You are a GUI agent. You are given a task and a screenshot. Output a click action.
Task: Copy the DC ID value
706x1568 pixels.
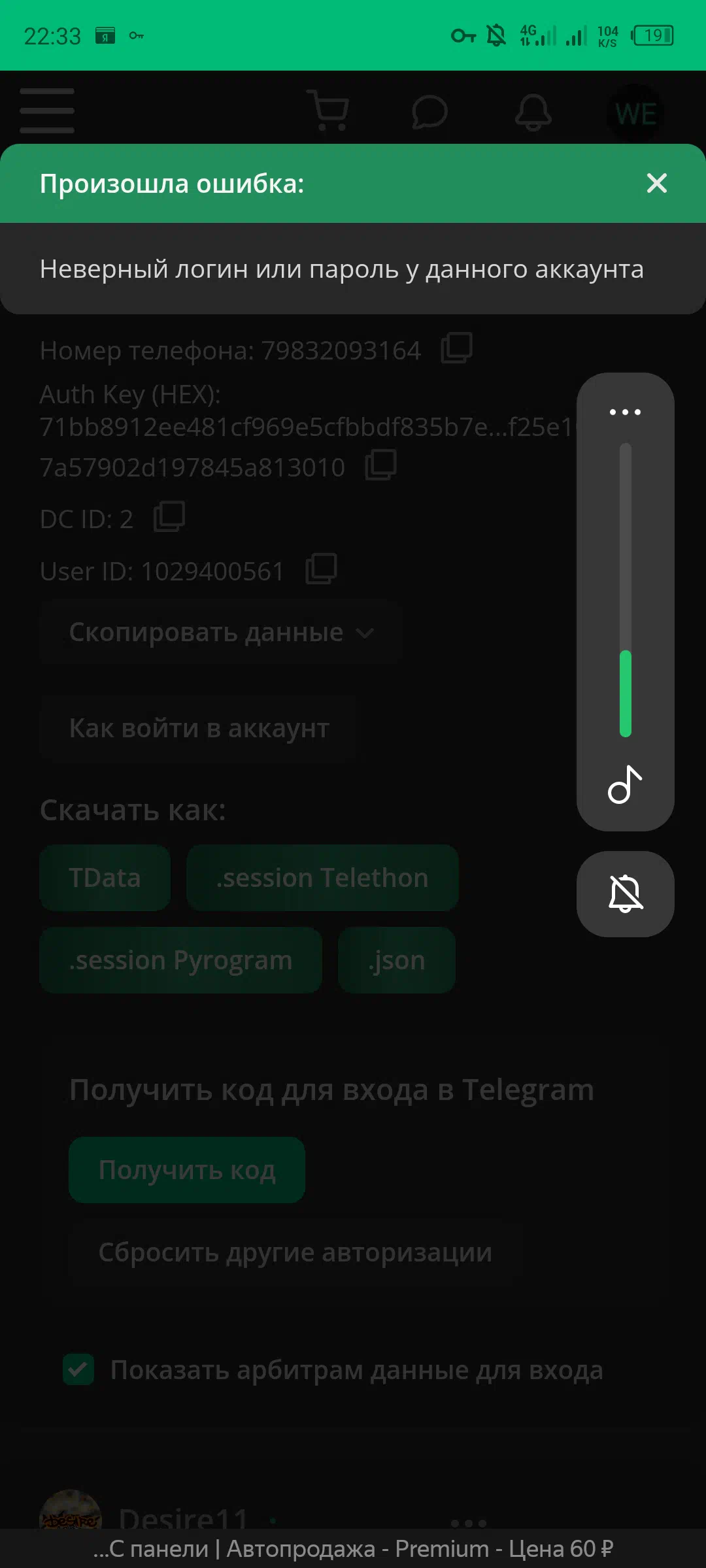[x=169, y=517]
